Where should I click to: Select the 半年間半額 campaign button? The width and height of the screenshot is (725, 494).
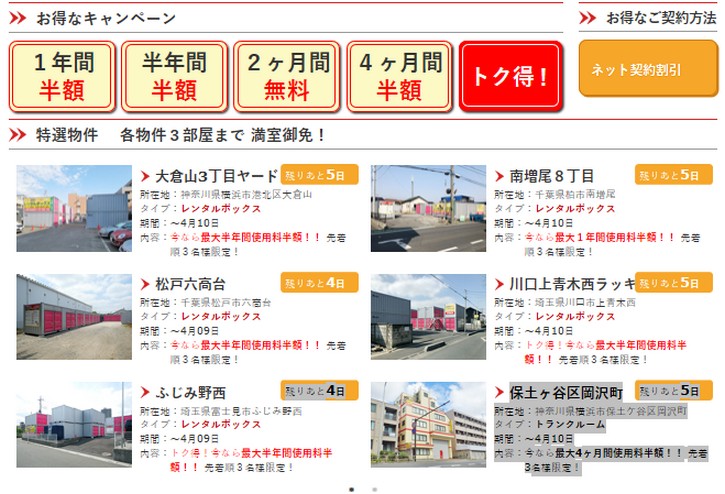point(174,76)
